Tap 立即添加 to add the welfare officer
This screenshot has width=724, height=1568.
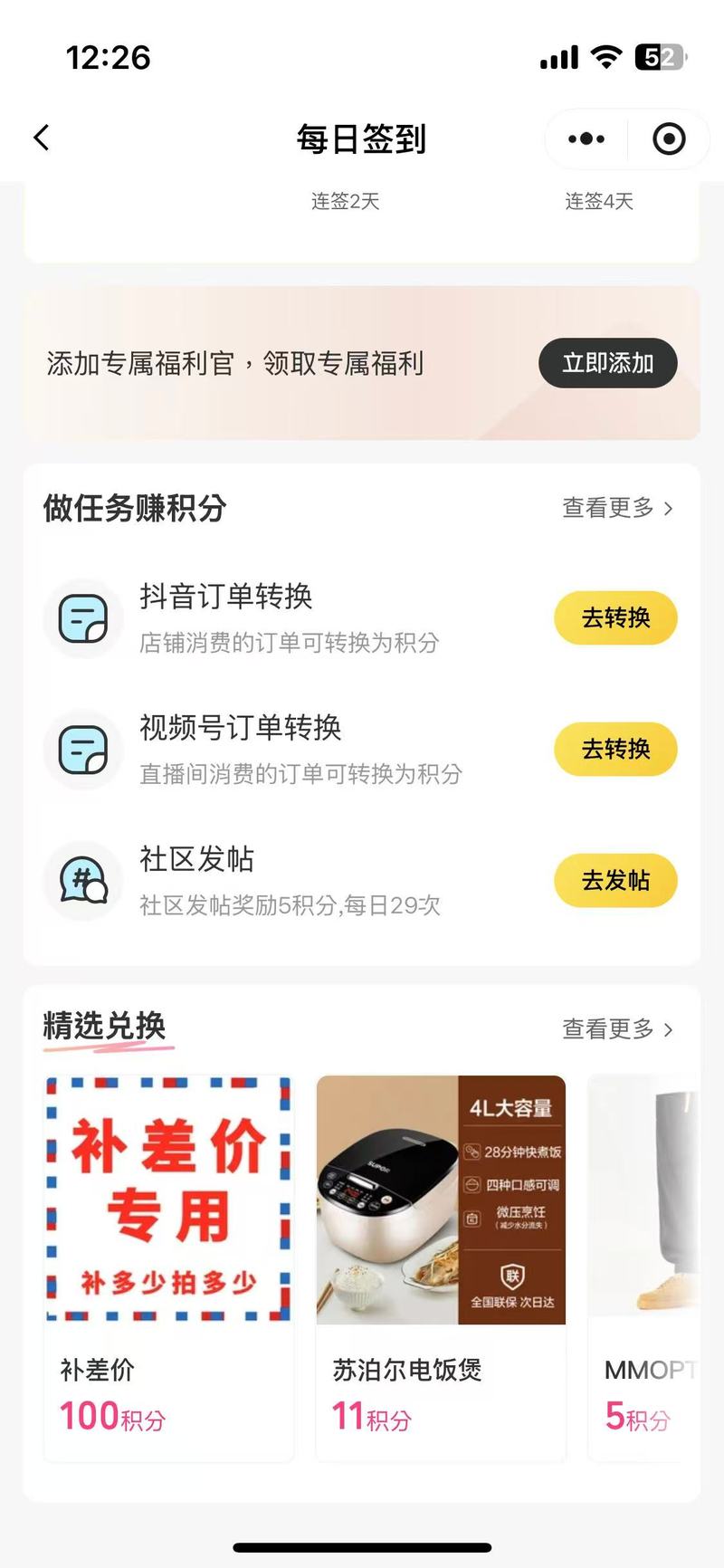[x=608, y=364]
